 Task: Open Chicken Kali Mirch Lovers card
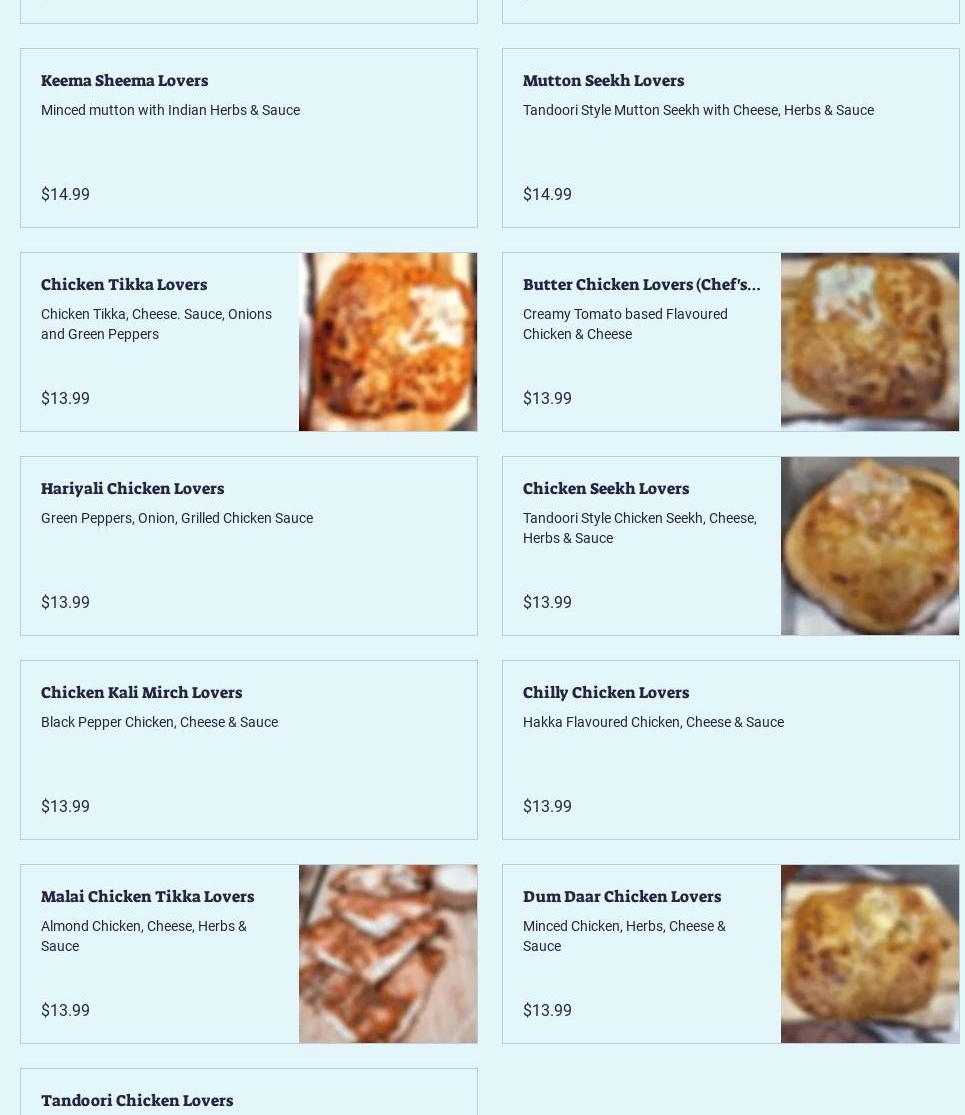[248, 750]
